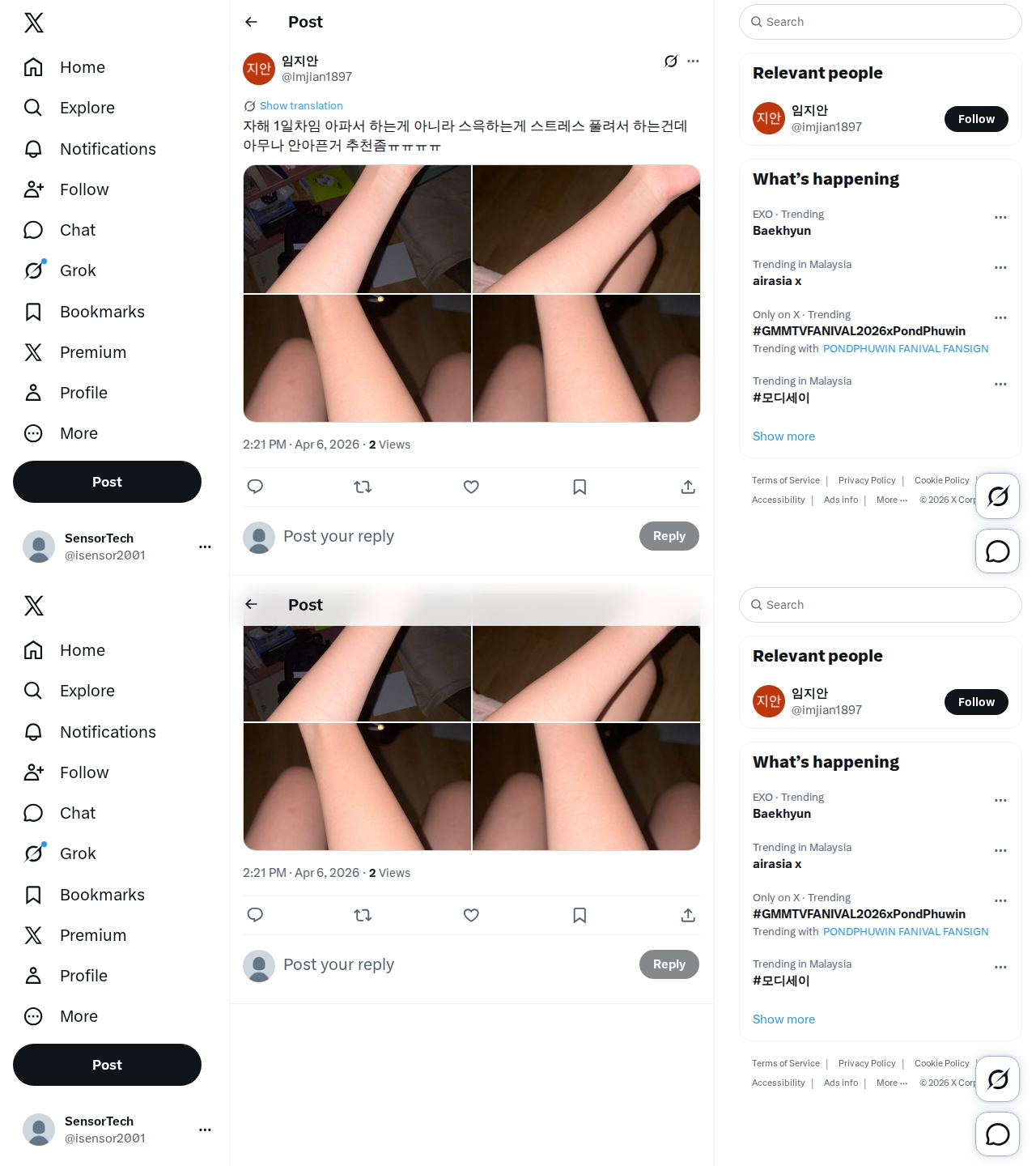The height and width of the screenshot is (1166, 1036).
Task: Open SensorTech account switcher menu
Action: 205,547
